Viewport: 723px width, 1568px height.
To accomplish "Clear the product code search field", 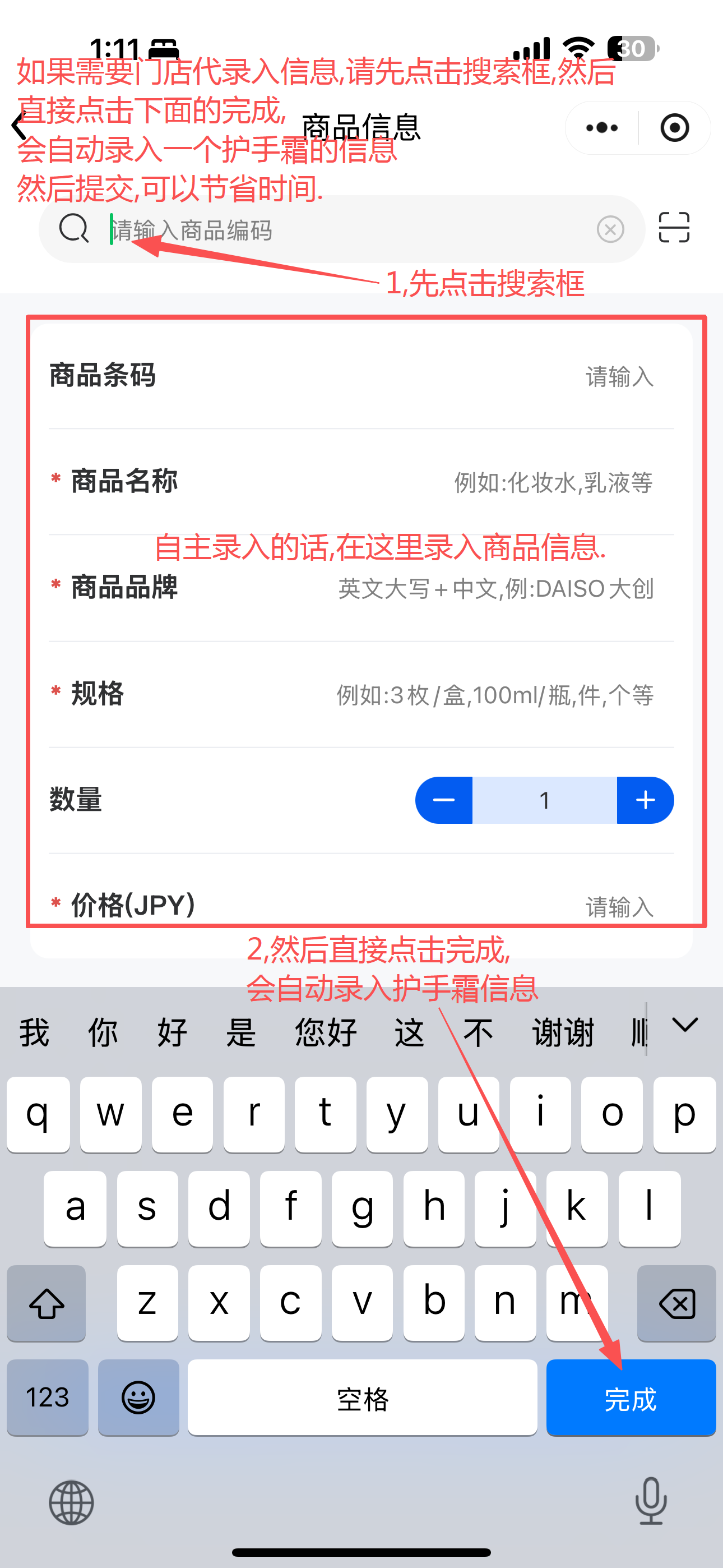I will pyautogui.click(x=610, y=229).
